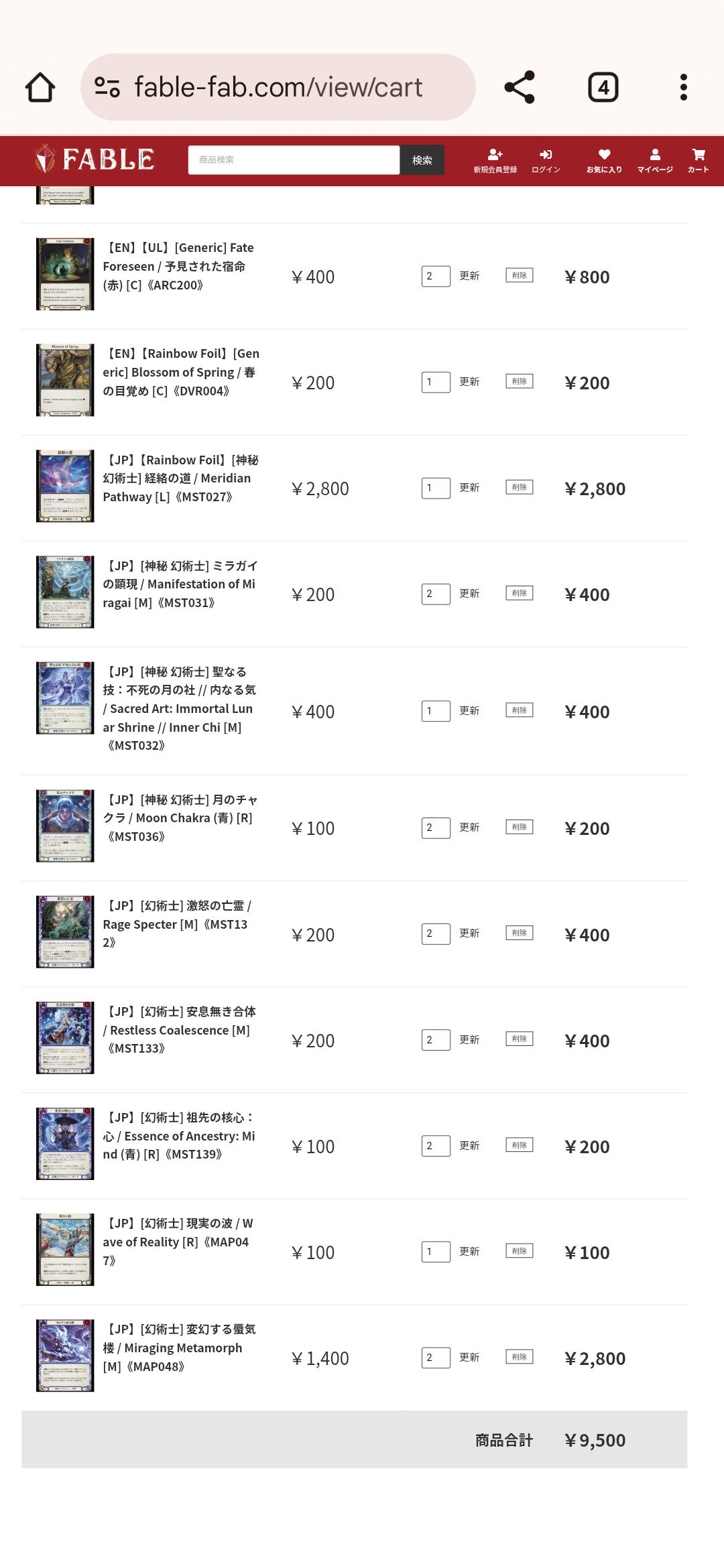724x1568 pixels.
Task: Open the browser overflow menu
Action: [x=683, y=87]
